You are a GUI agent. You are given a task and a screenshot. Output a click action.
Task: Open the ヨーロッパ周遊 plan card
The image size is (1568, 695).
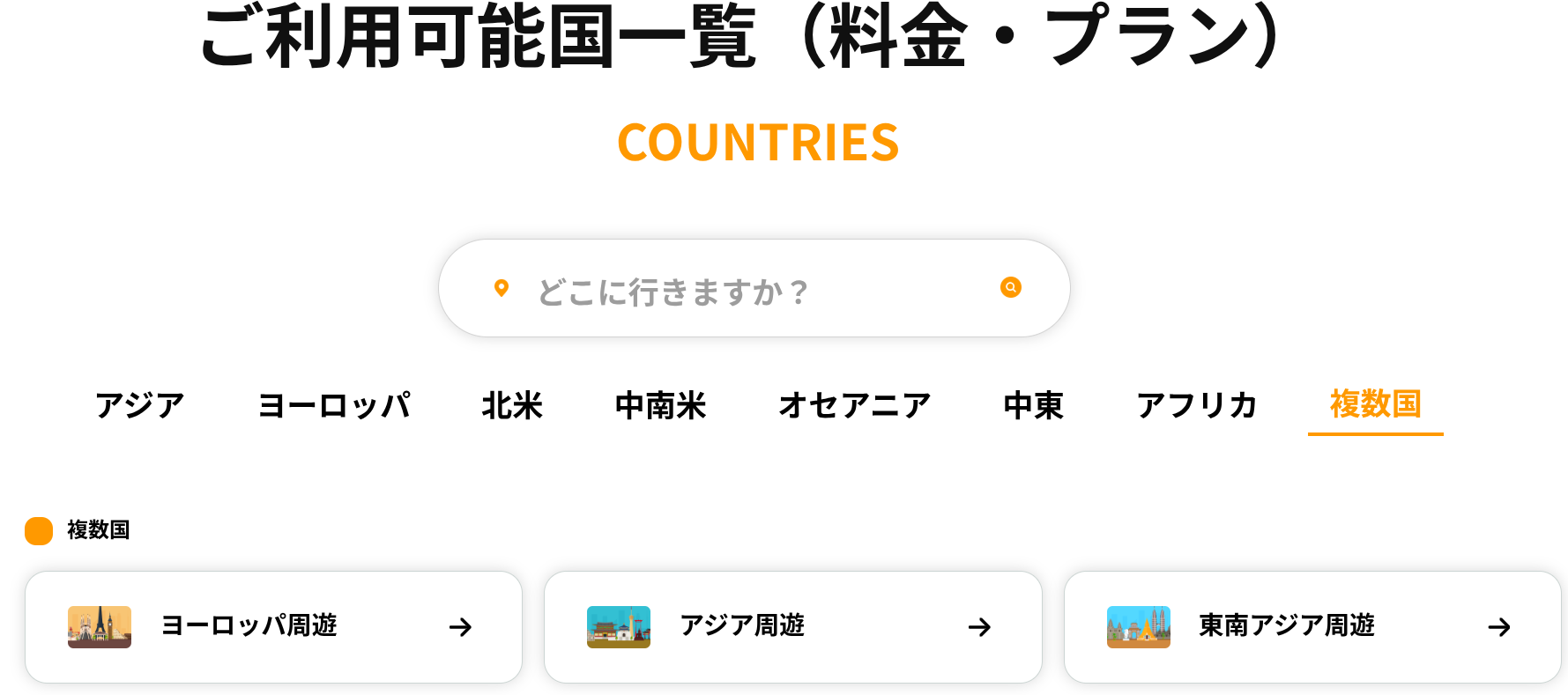[273, 626]
